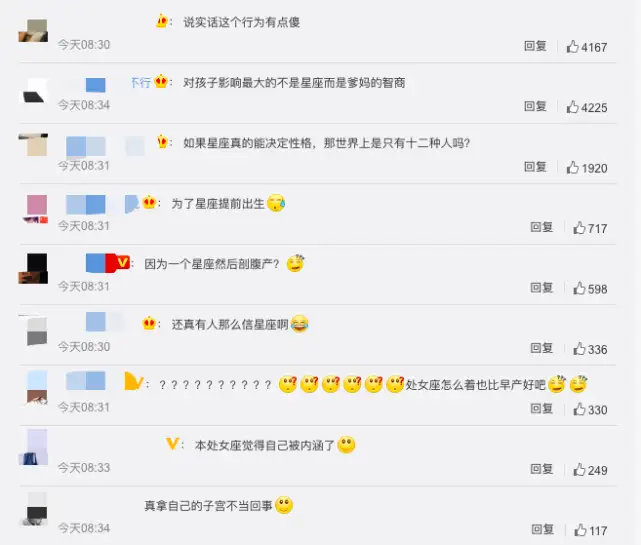This screenshot has width=641, height=545.
Task: Reply to the comment 本处女座觉得自己被内涵了
Action: (x=542, y=469)
